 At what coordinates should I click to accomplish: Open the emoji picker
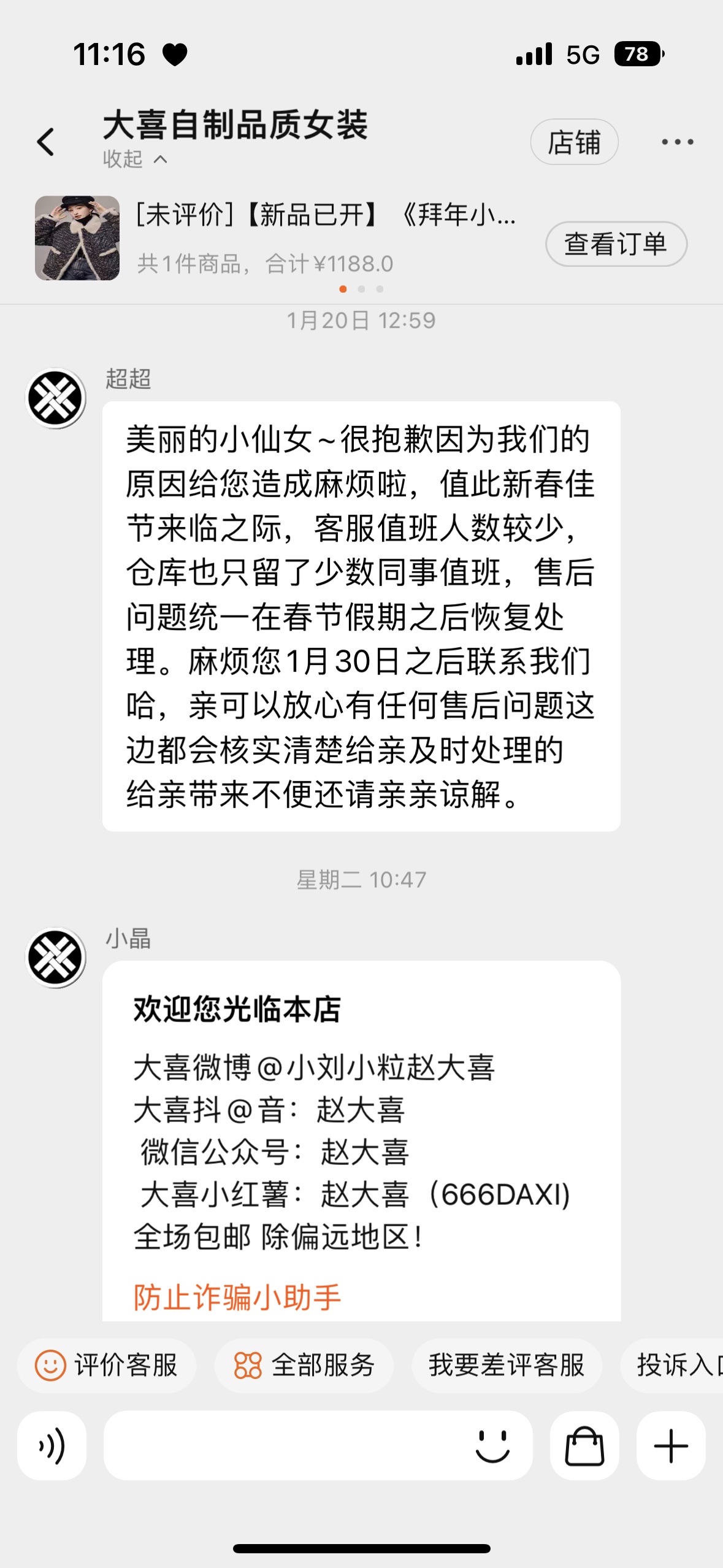tap(492, 1446)
